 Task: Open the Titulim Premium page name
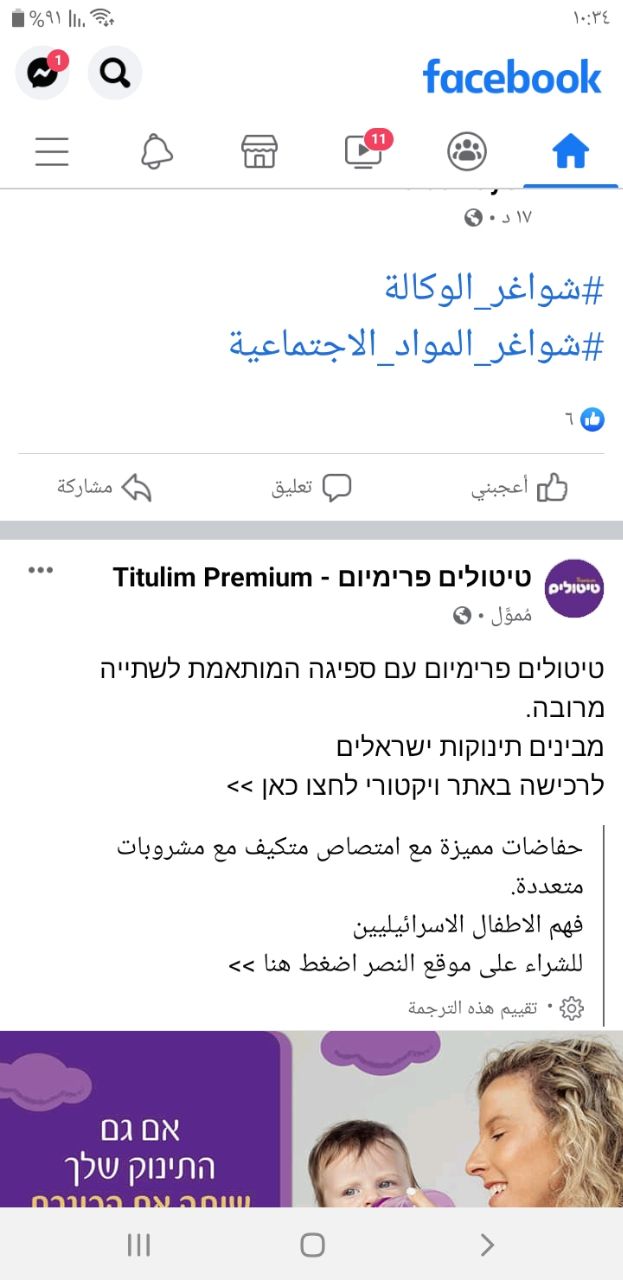click(326, 577)
